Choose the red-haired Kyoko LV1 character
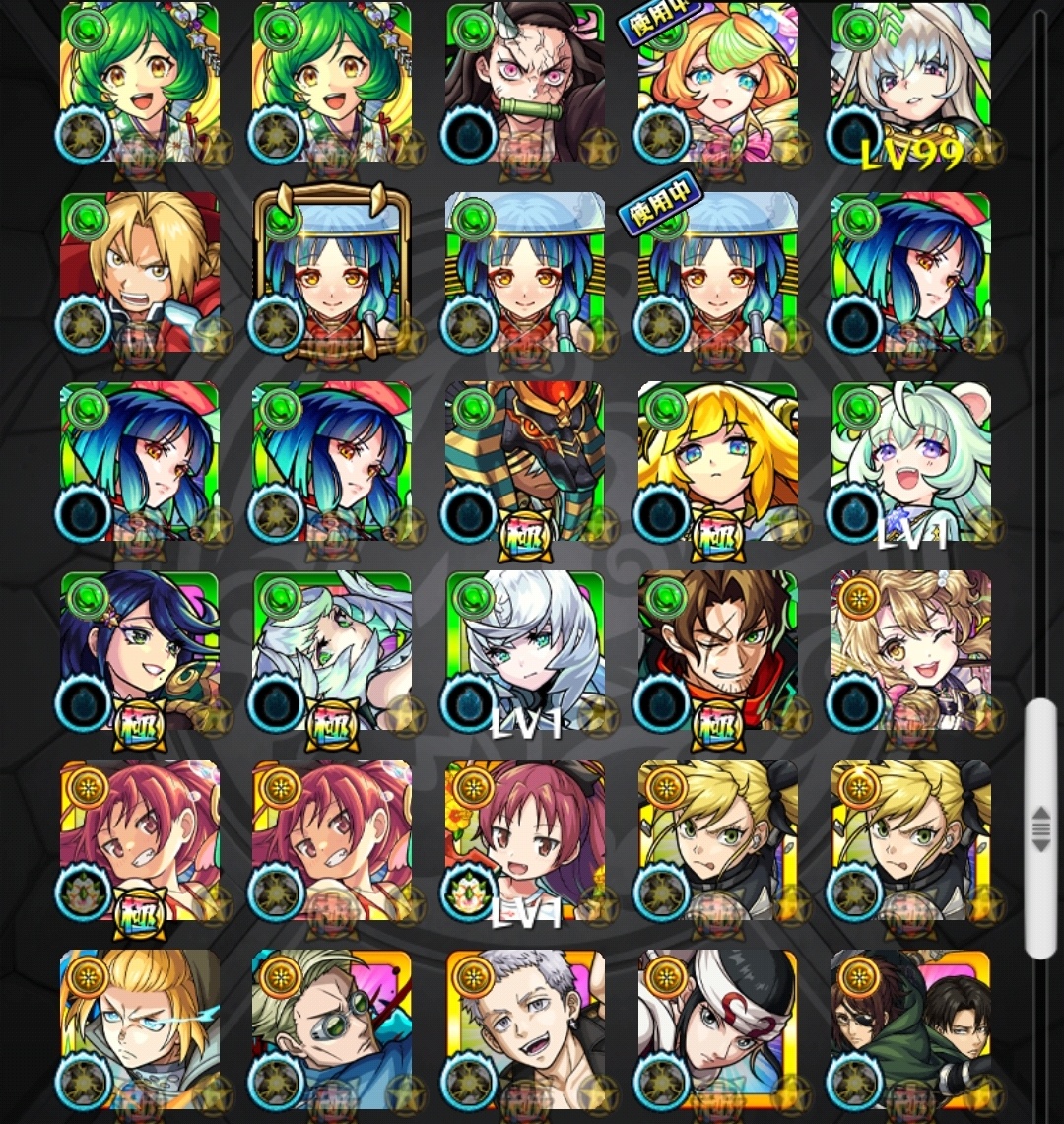 524,839
